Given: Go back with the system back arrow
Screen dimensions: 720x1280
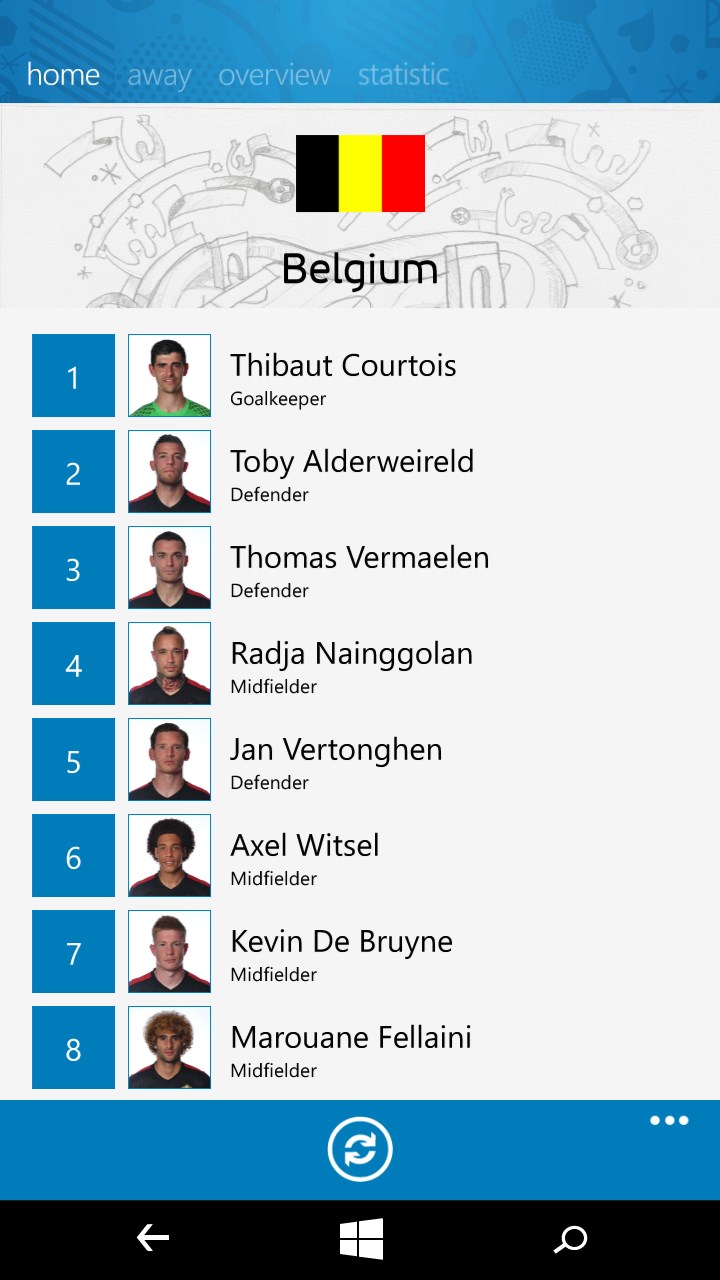Looking at the screenshot, I should pyautogui.click(x=153, y=1239).
